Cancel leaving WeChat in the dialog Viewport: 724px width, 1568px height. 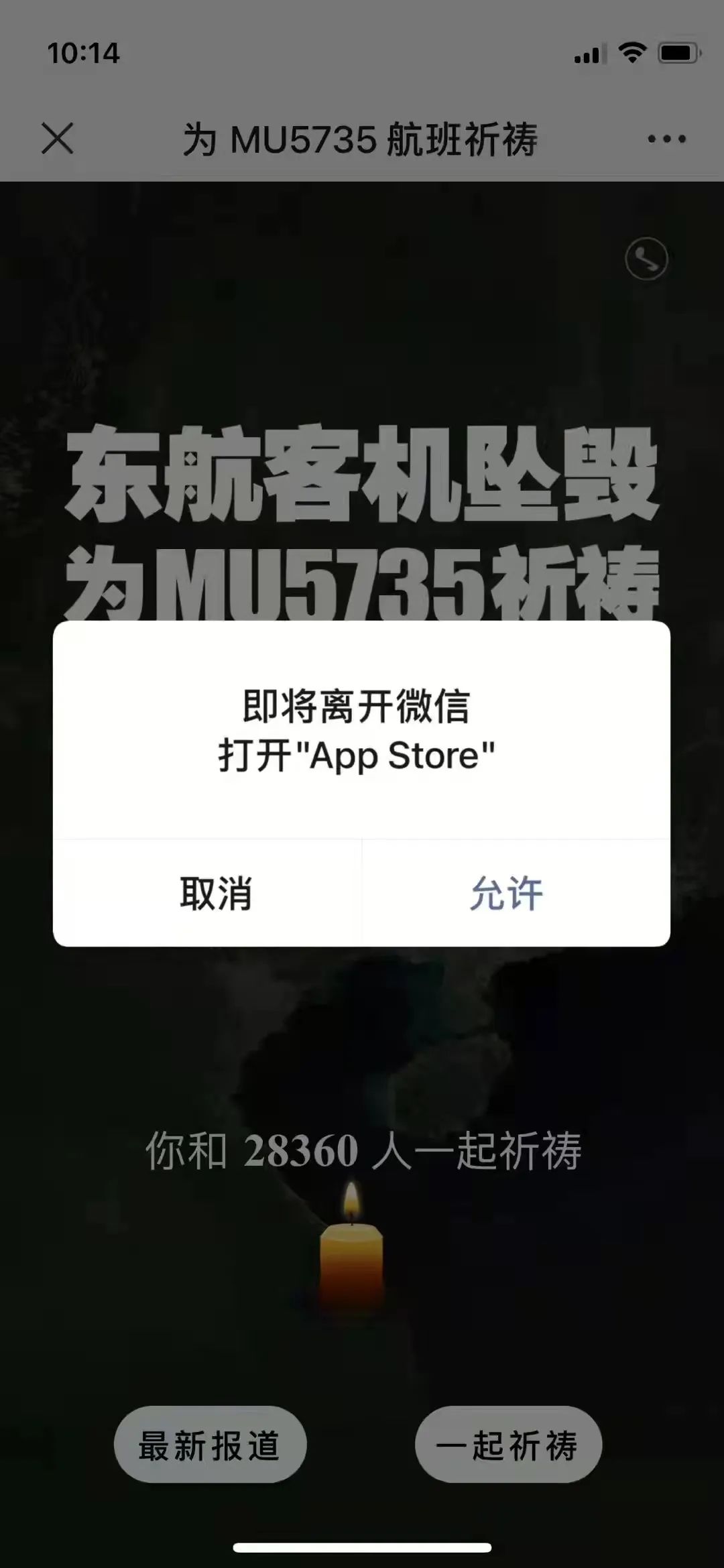pos(215,893)
